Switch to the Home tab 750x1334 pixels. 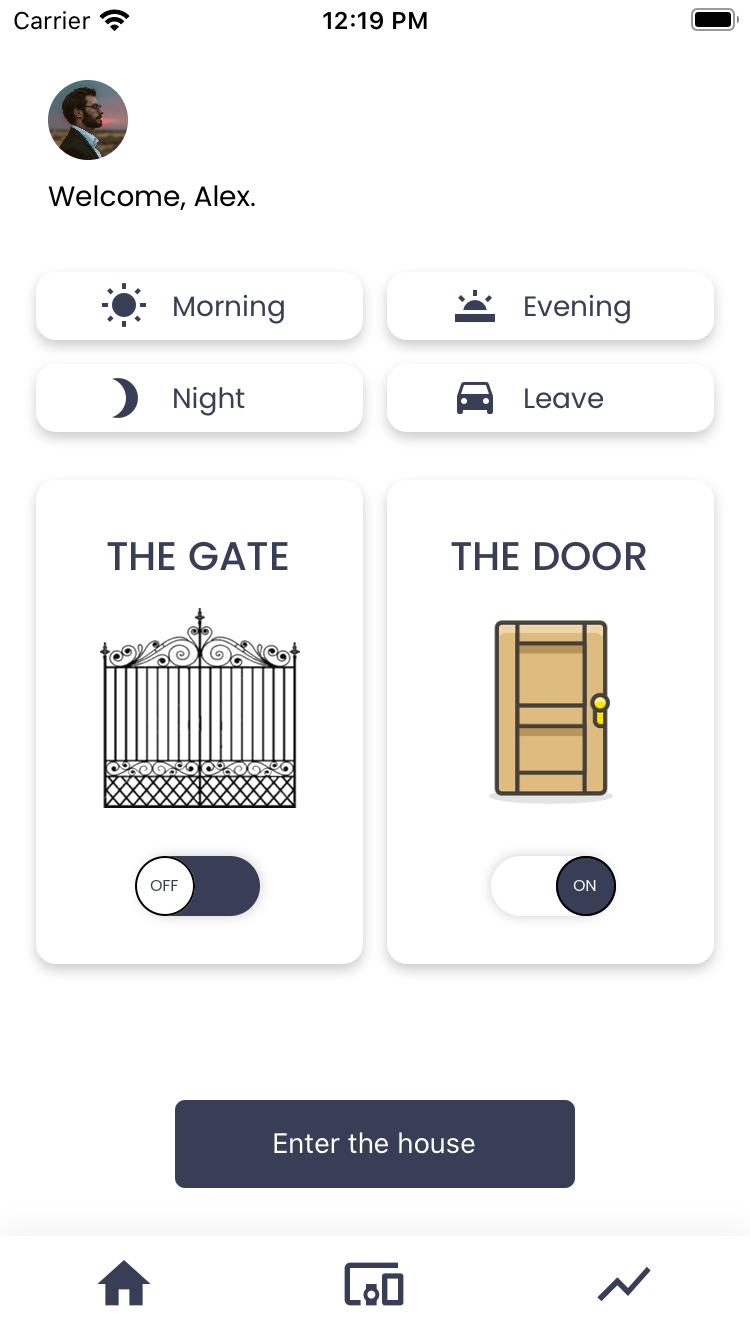coord(124,1284)
